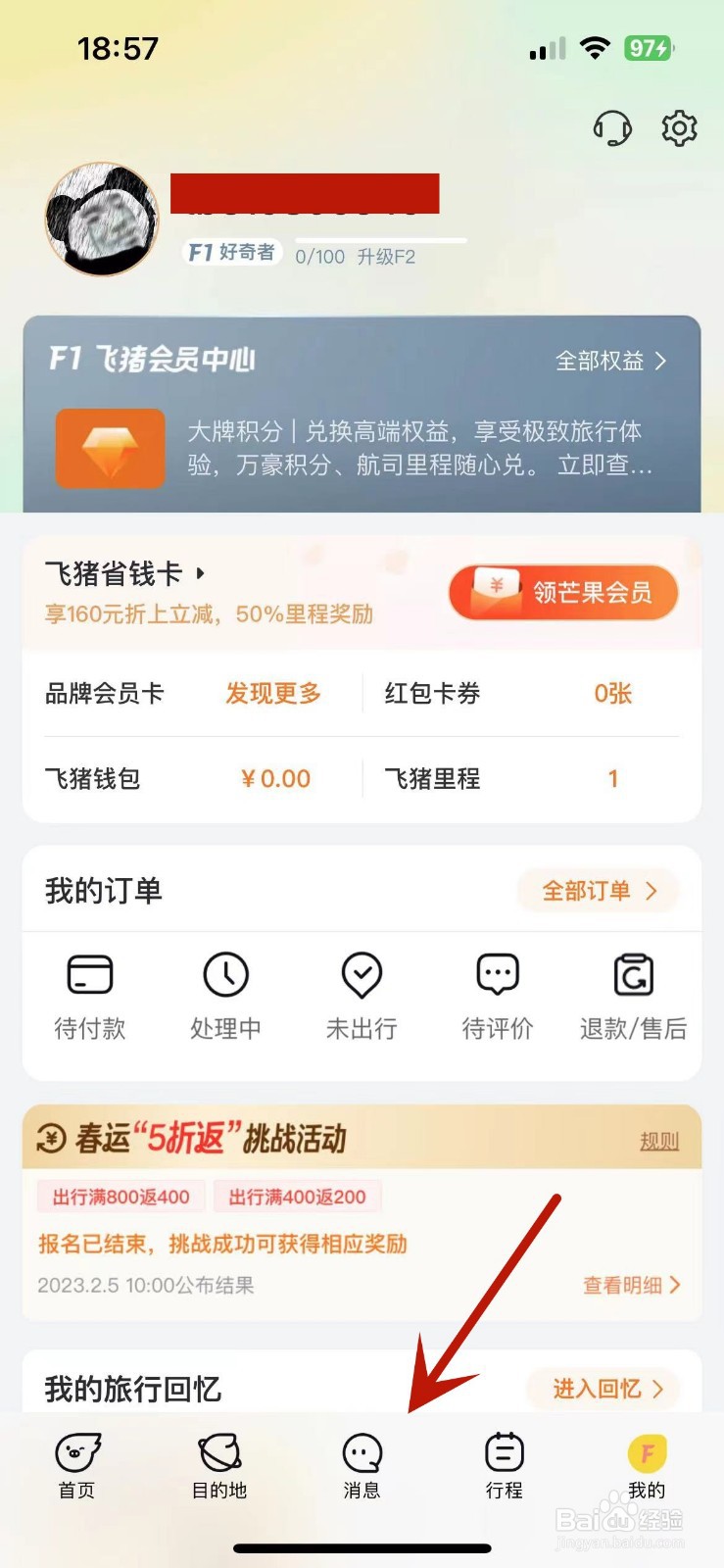724x1568 pixels.
Task: Tap 发现更多 for brand member cards
Action: 273,694
